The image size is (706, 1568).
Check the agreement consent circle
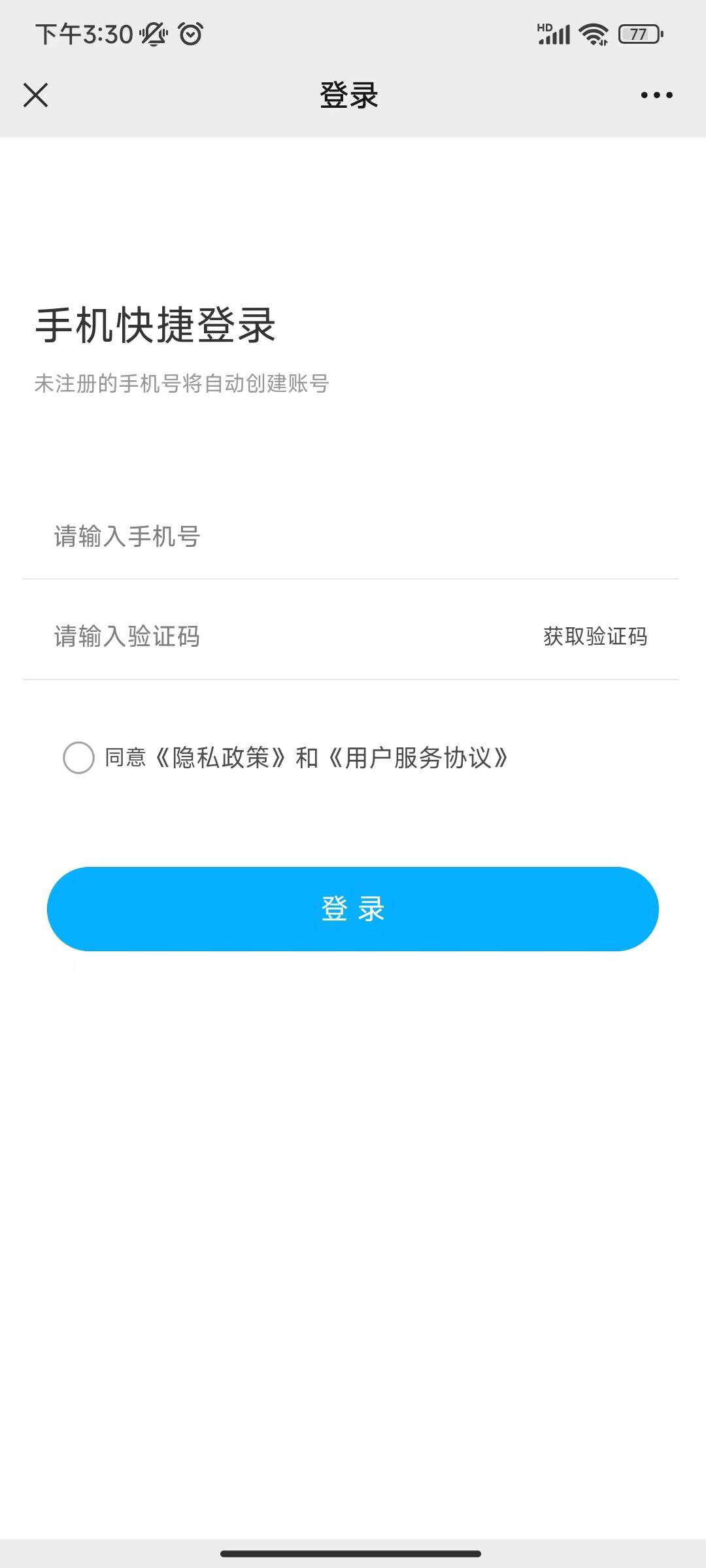pos(78,758)
